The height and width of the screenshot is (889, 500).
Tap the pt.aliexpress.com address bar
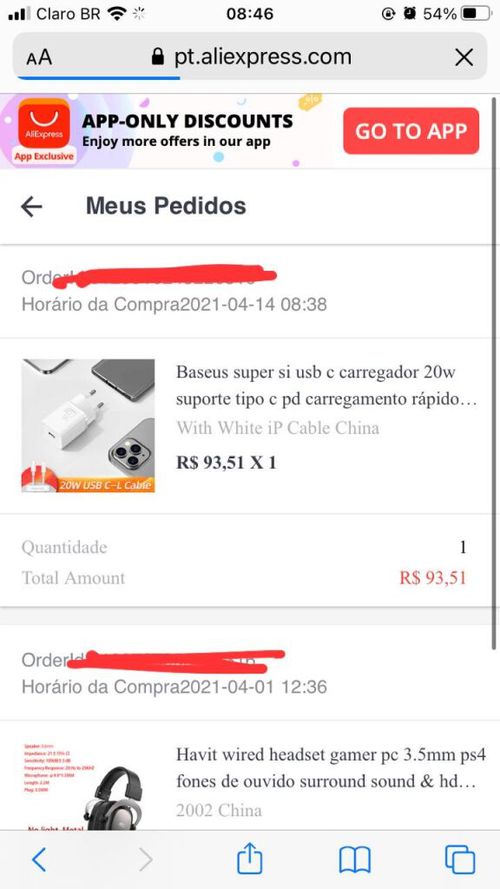[x=250, y=57]
